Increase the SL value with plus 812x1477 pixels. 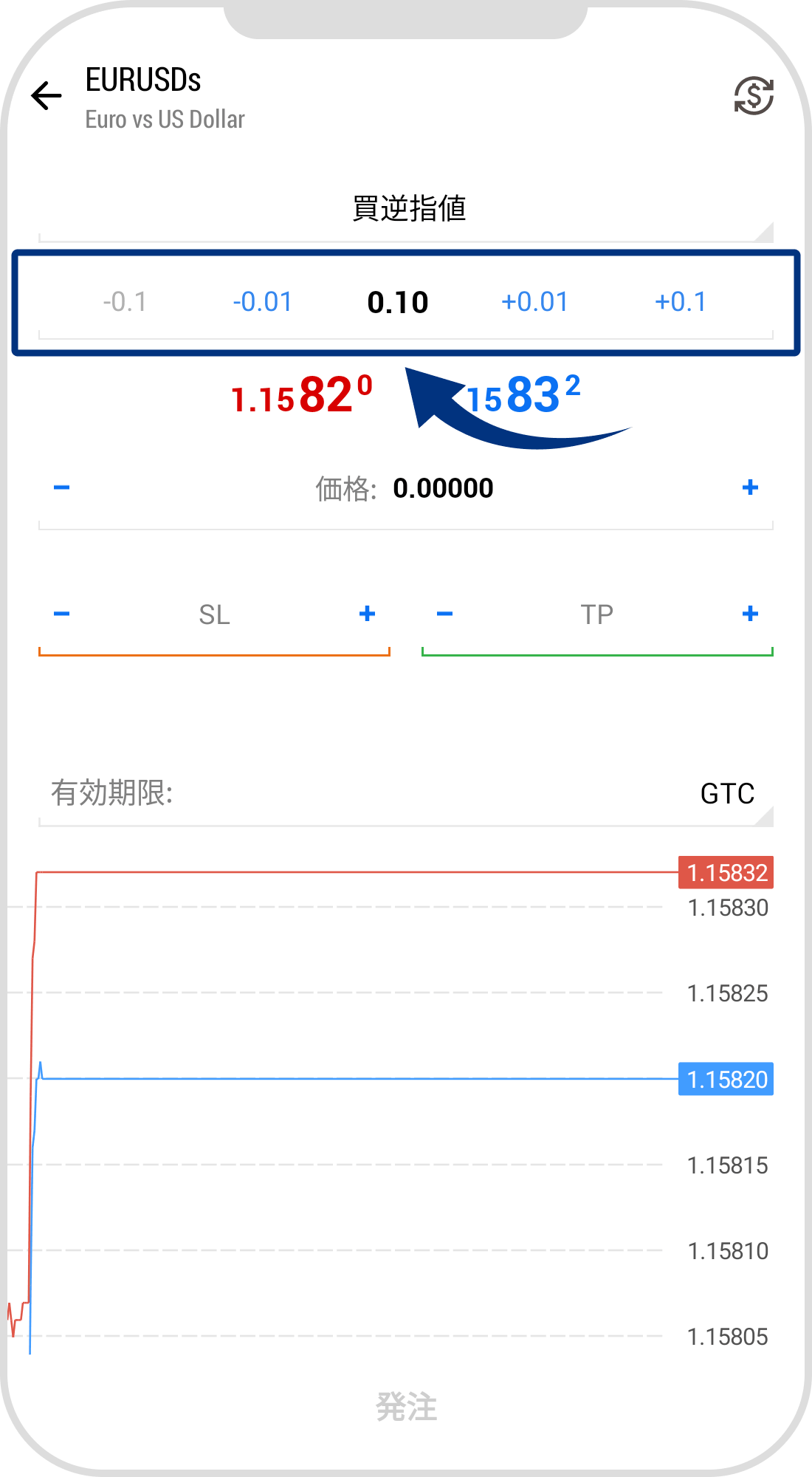click(x=367, y=614)
